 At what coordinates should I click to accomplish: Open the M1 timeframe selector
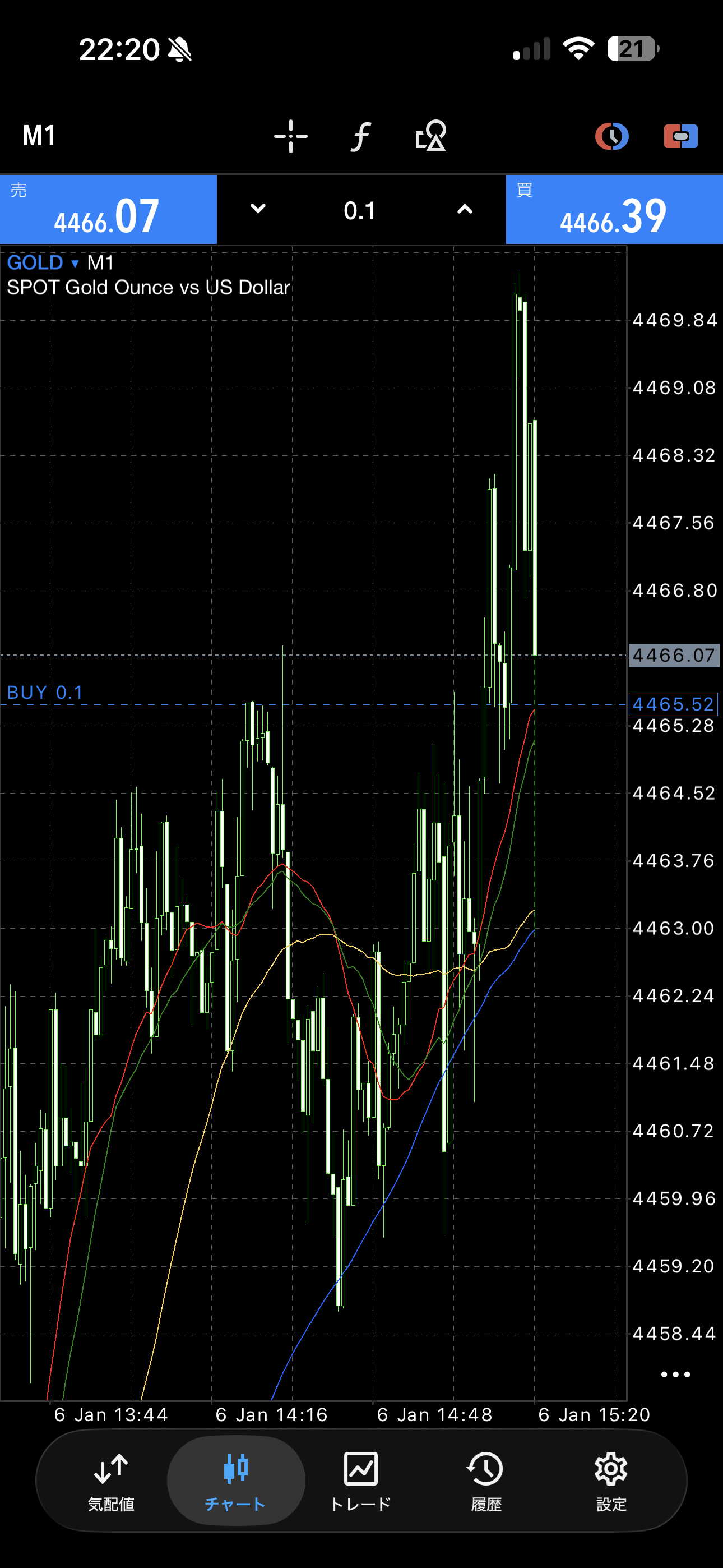(x=39, y=136)
